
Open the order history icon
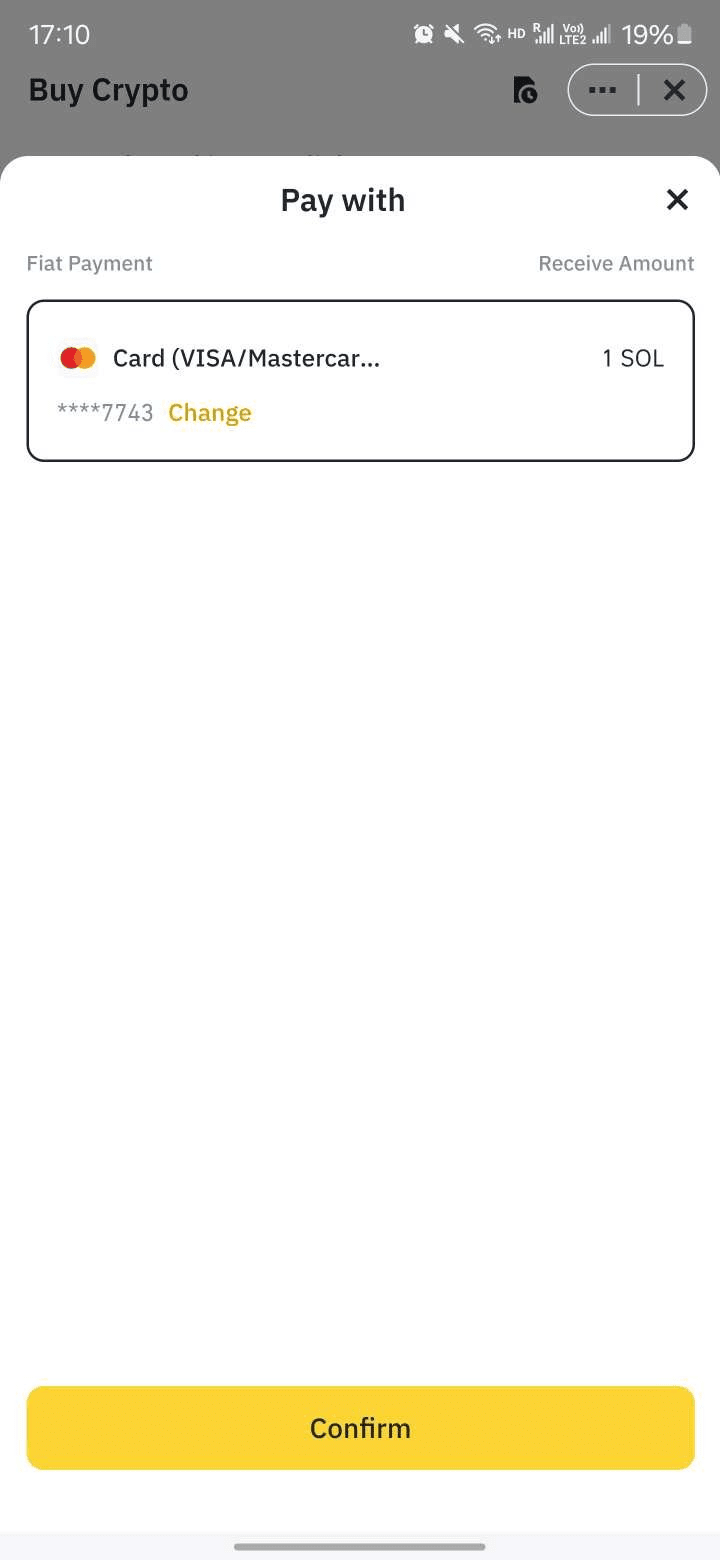(x=525, y=90)
